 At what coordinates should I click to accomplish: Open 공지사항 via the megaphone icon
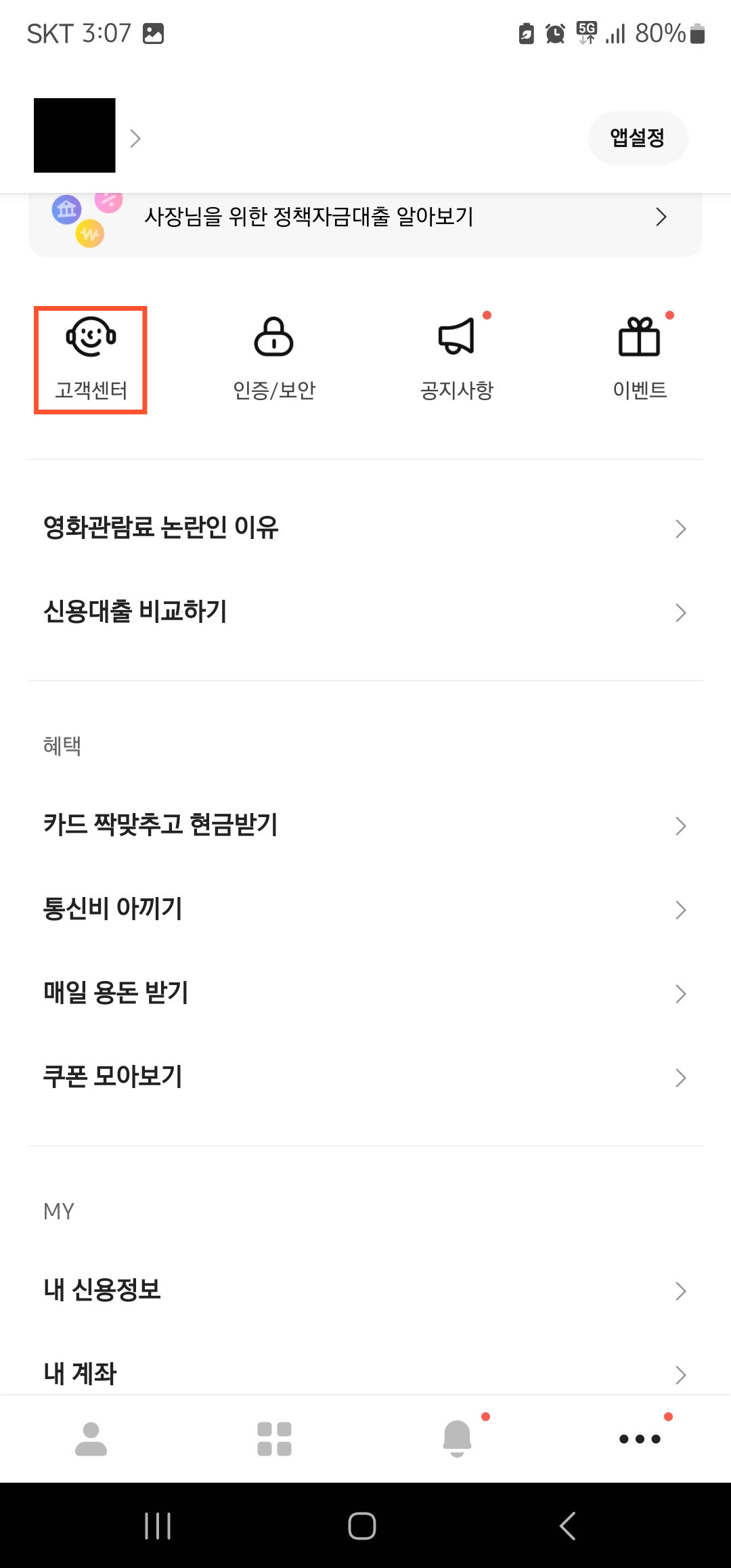(457, 339)
